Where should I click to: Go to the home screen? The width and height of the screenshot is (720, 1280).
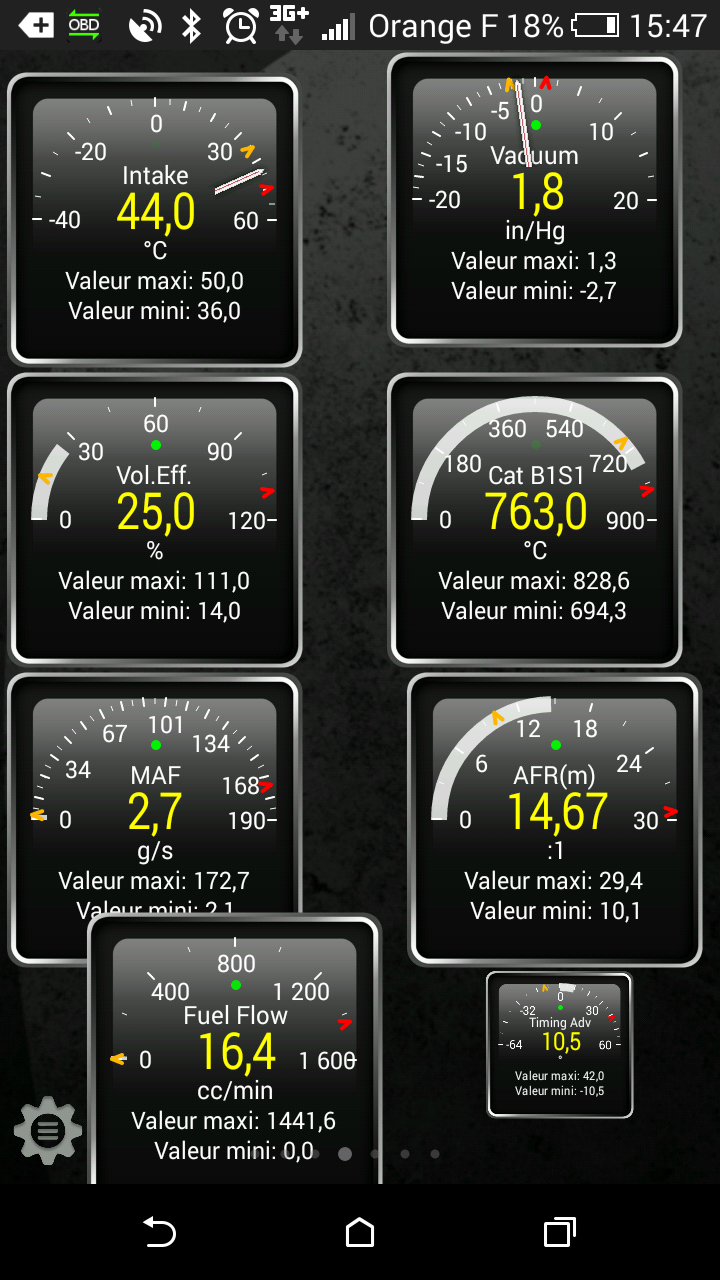(x=360, y=1232)
